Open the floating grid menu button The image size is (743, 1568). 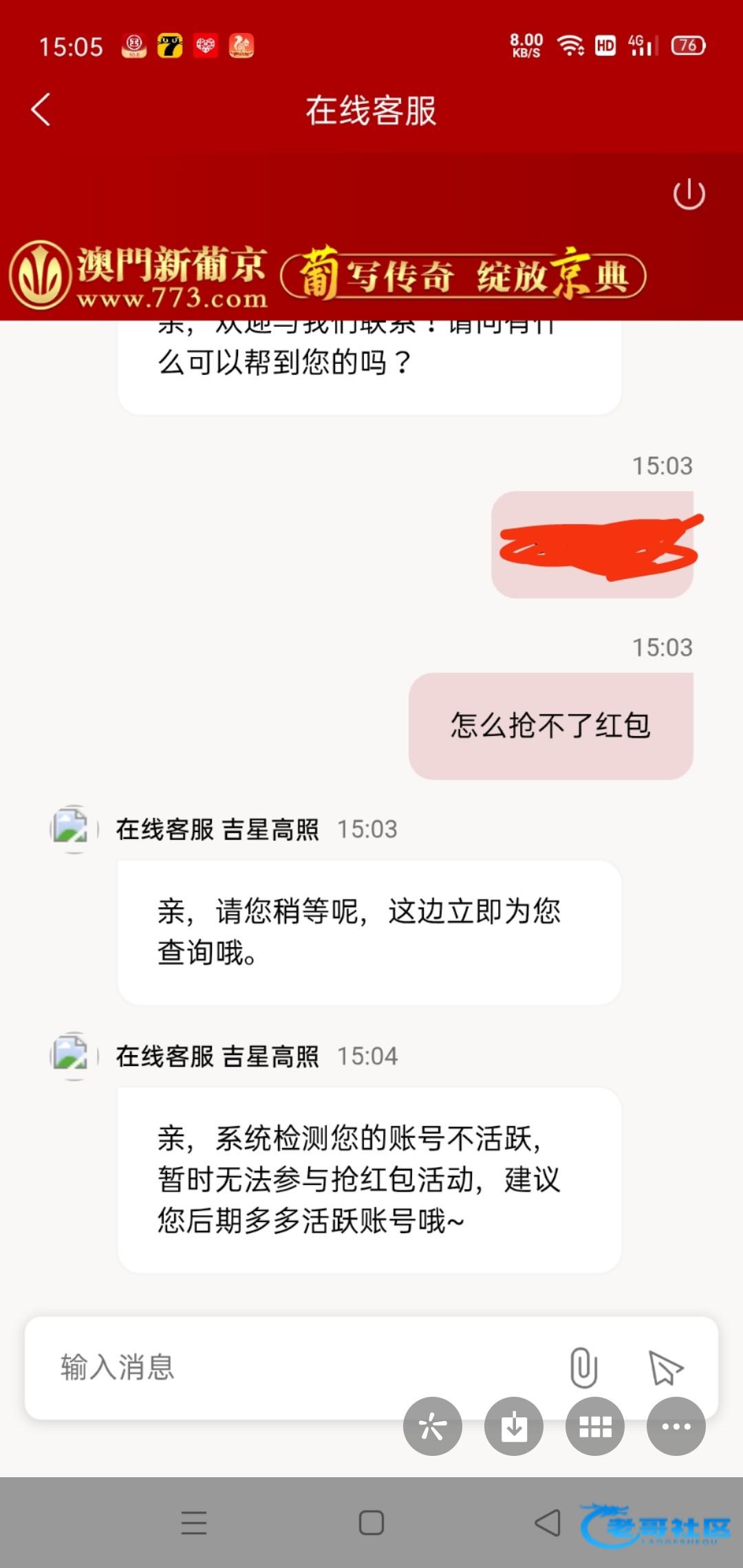click(595, 1427)
